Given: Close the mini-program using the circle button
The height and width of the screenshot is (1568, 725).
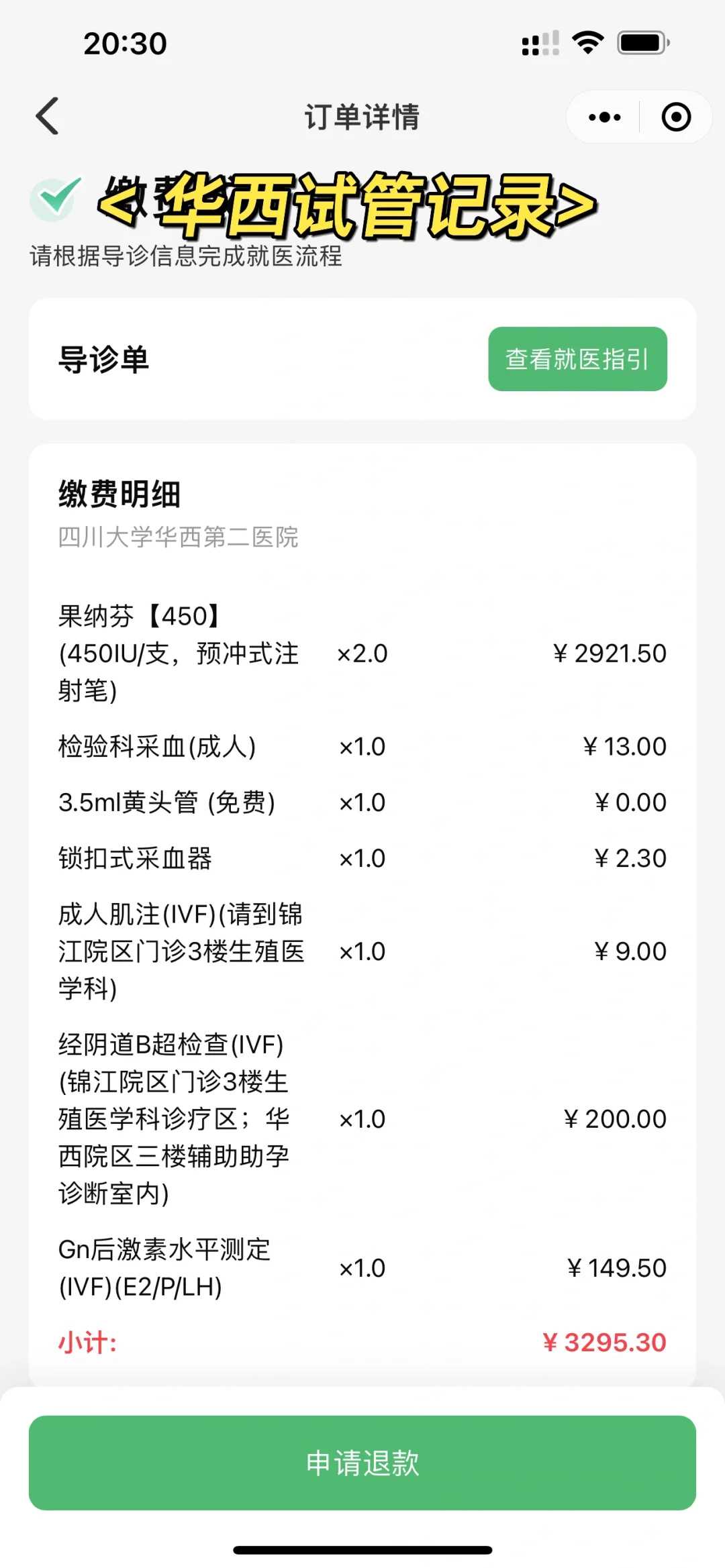Looking at the screenshot, I should click(x=676, y=117).
